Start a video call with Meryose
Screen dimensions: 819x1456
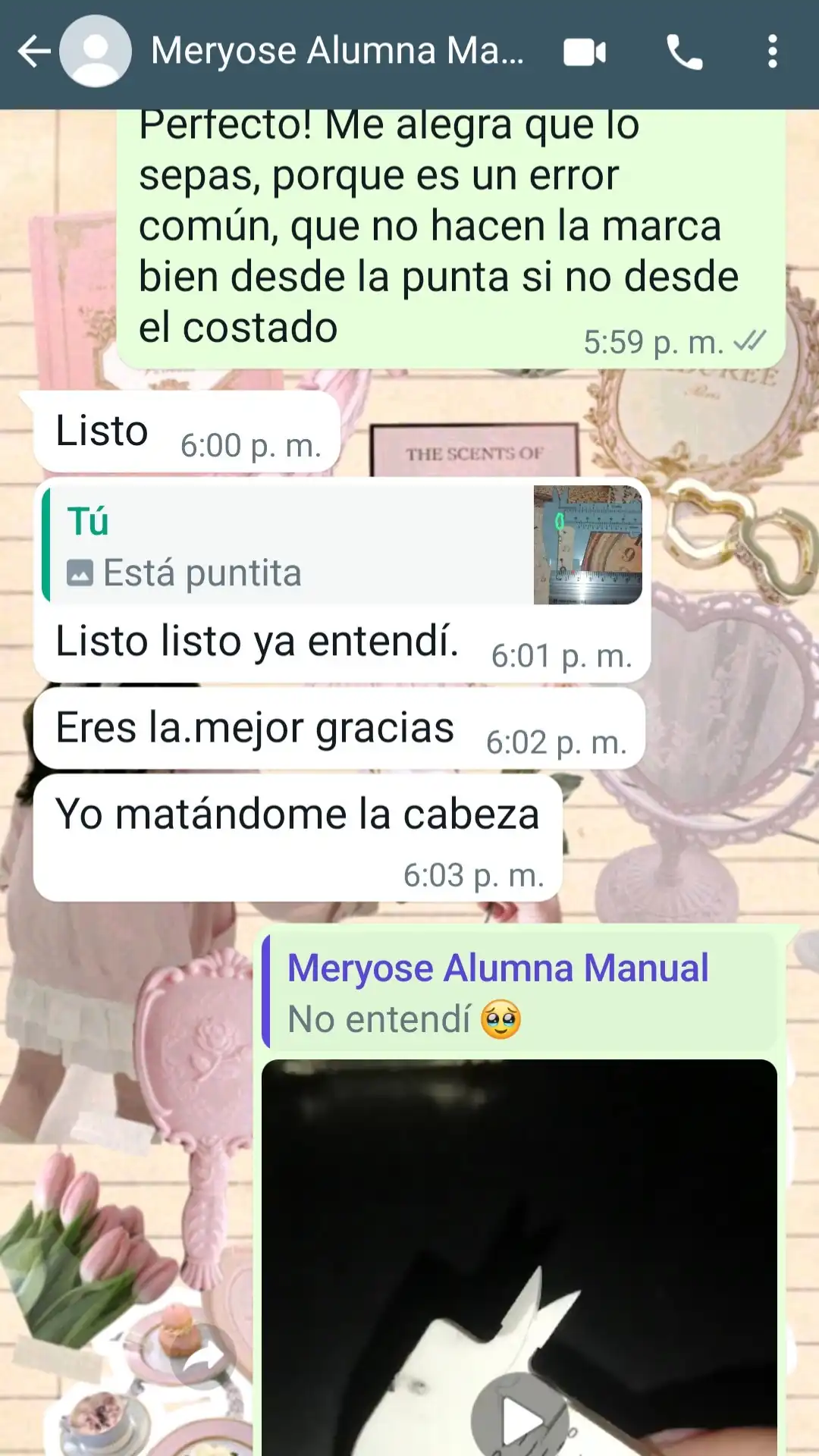[x=585, y=52]
